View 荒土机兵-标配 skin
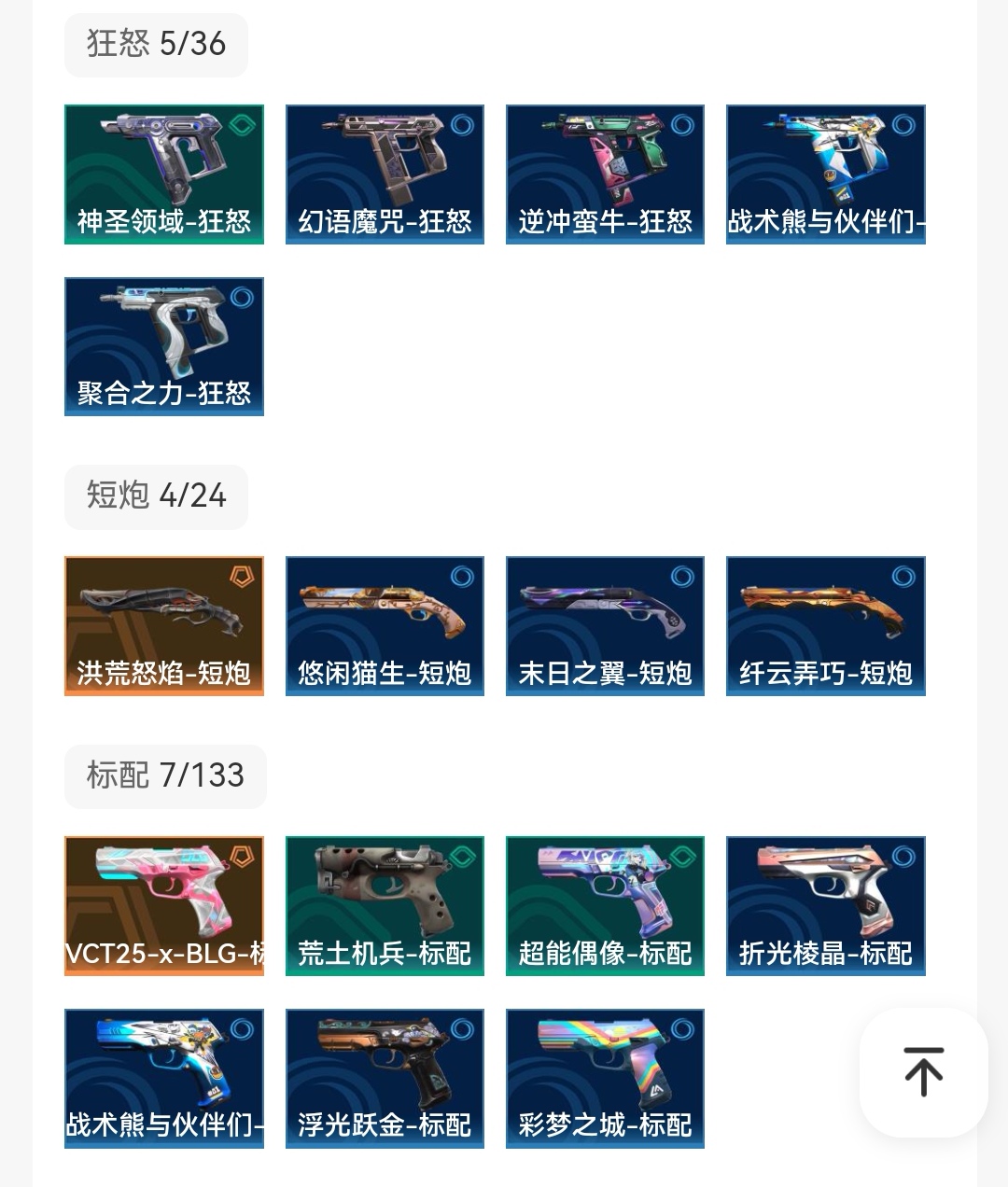 coord(385,906)
